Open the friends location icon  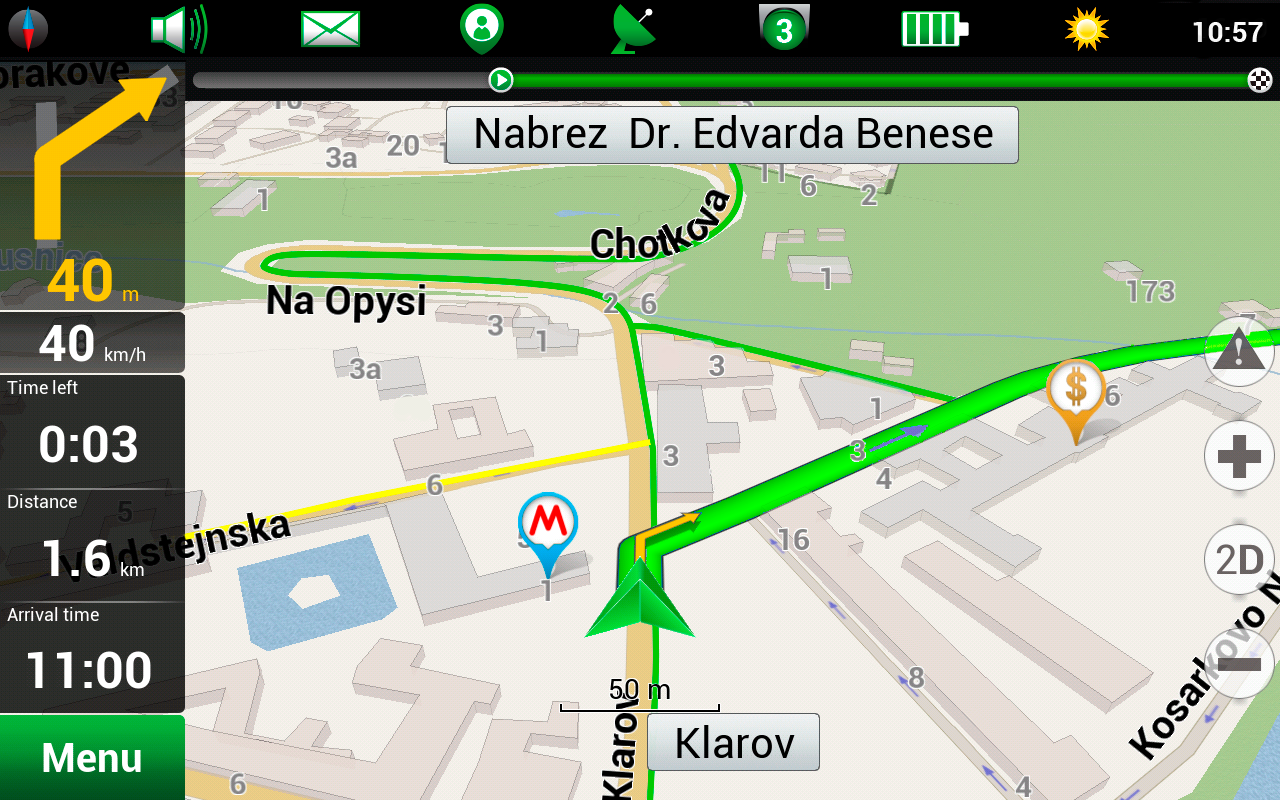481,29
